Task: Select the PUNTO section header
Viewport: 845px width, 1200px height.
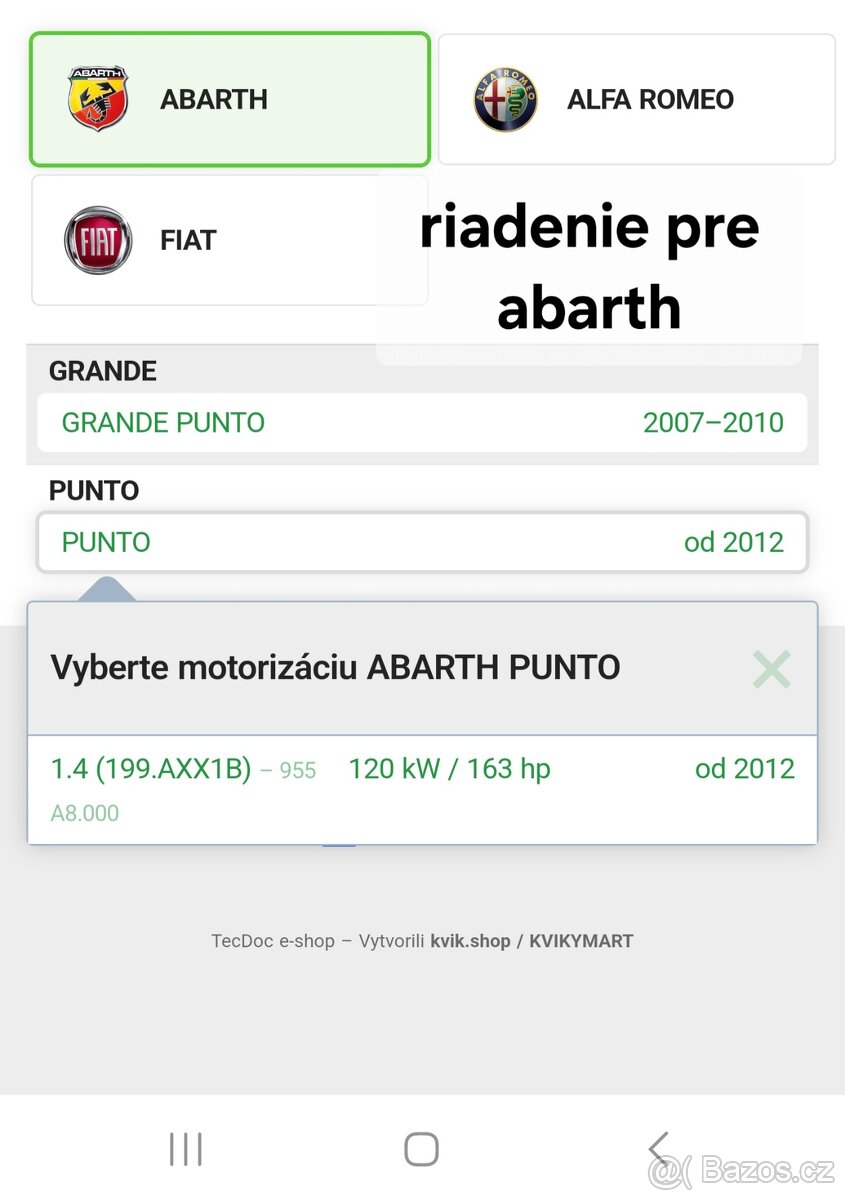Action: [93, 490]
